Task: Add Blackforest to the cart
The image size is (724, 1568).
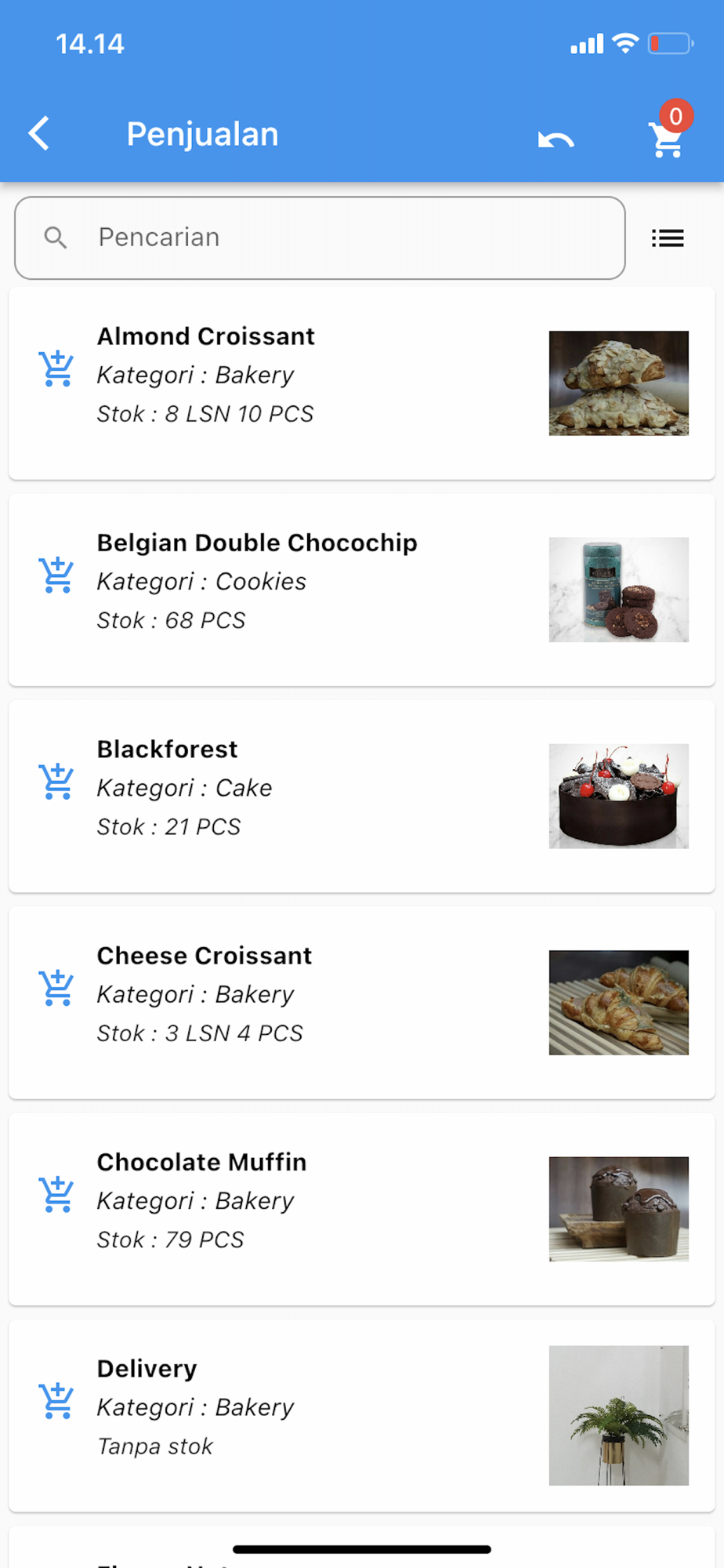Action: 56,781
